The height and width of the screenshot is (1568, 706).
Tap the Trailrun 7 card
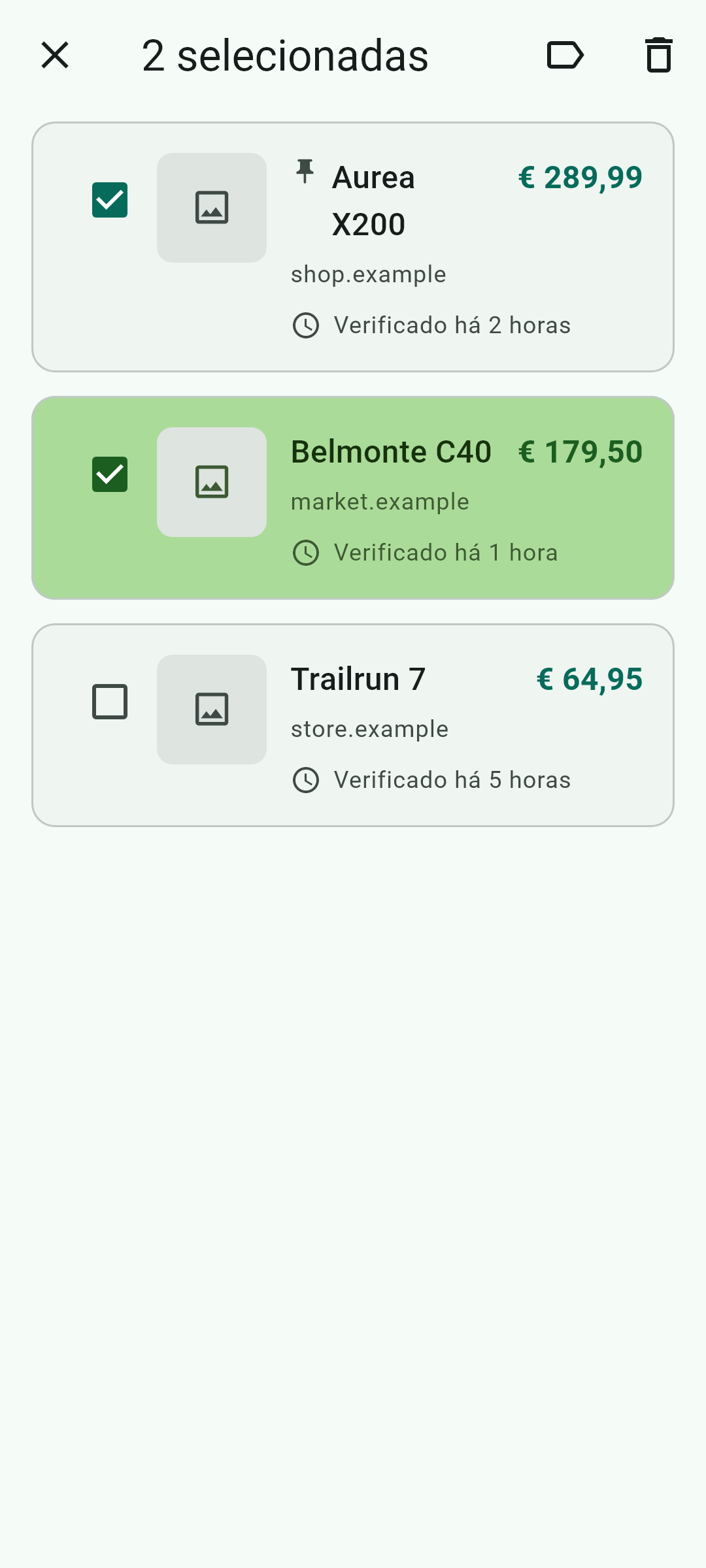click(353, 725)
